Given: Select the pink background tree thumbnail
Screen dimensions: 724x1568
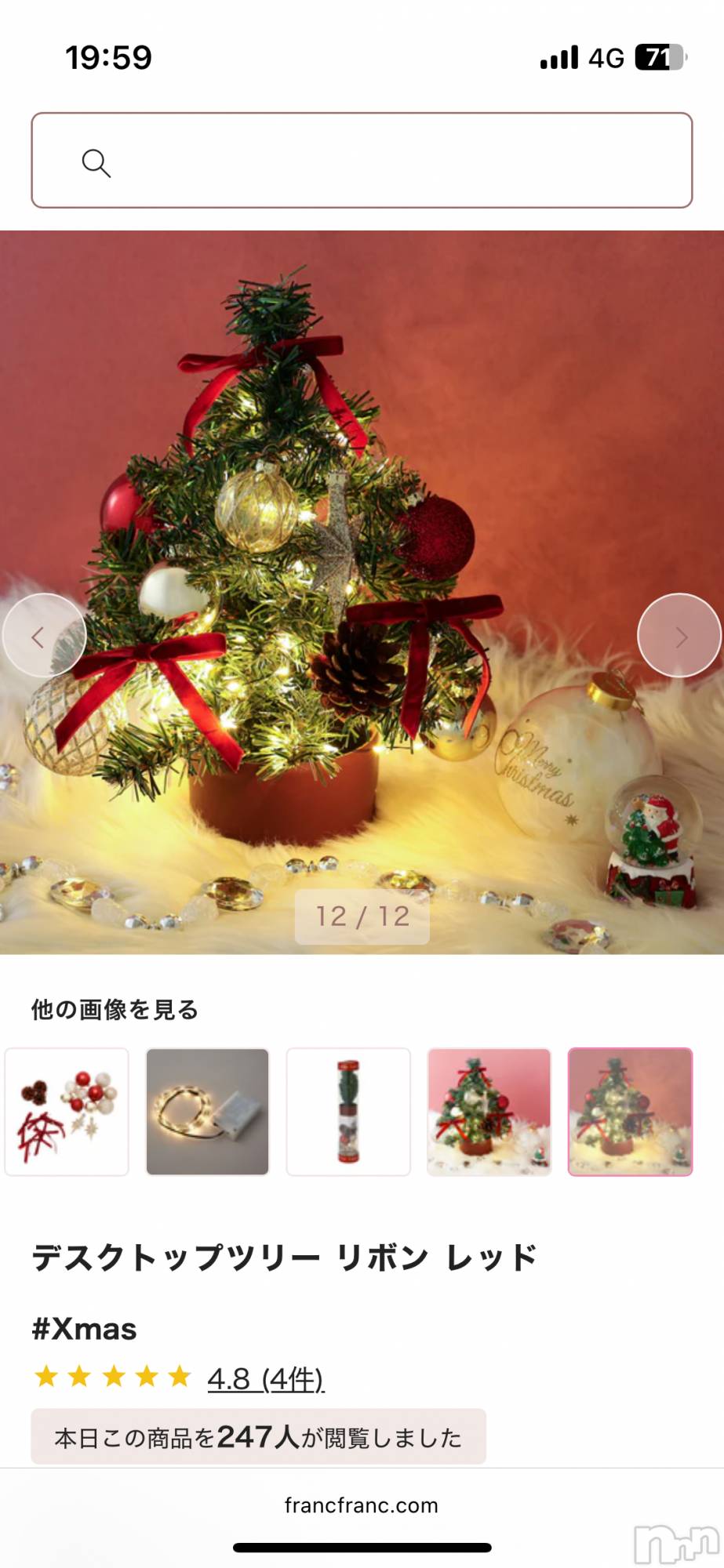Looking at the screenshot, I should 489,1112.
